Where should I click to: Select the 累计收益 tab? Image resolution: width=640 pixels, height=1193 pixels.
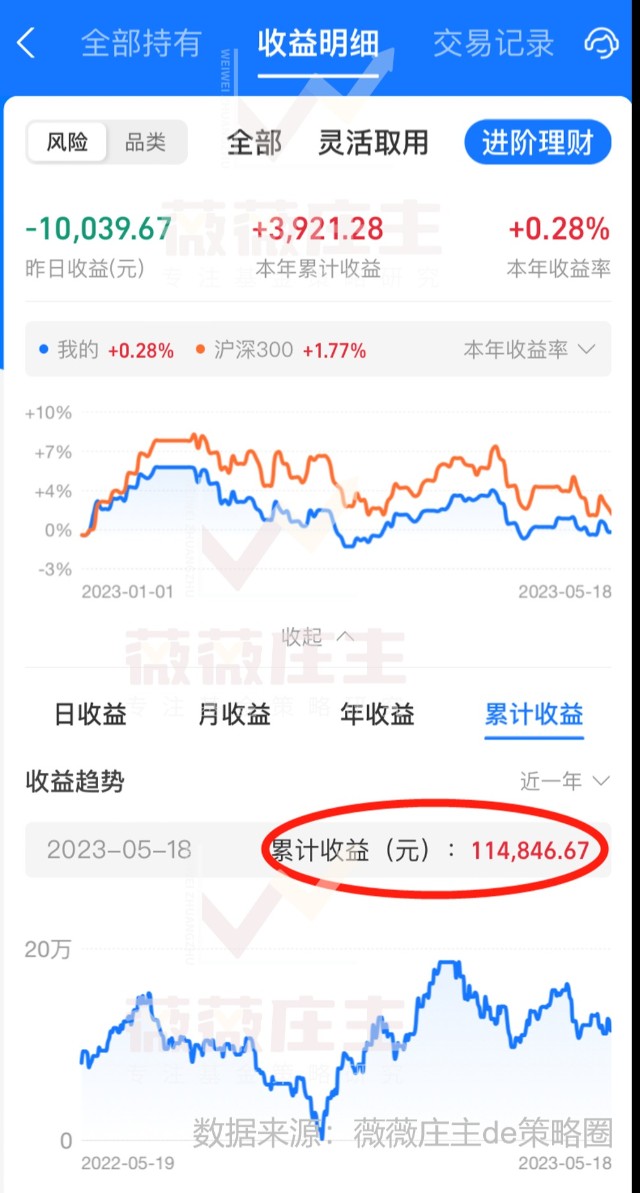click(x=534, y=715)
